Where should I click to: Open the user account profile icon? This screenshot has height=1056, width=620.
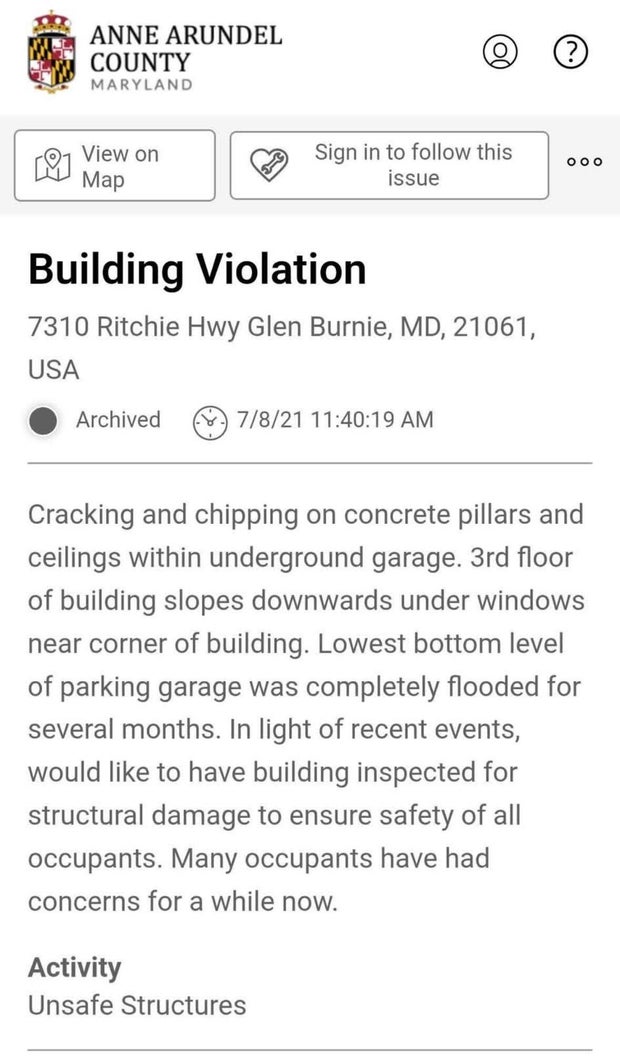tap(500, 52)
